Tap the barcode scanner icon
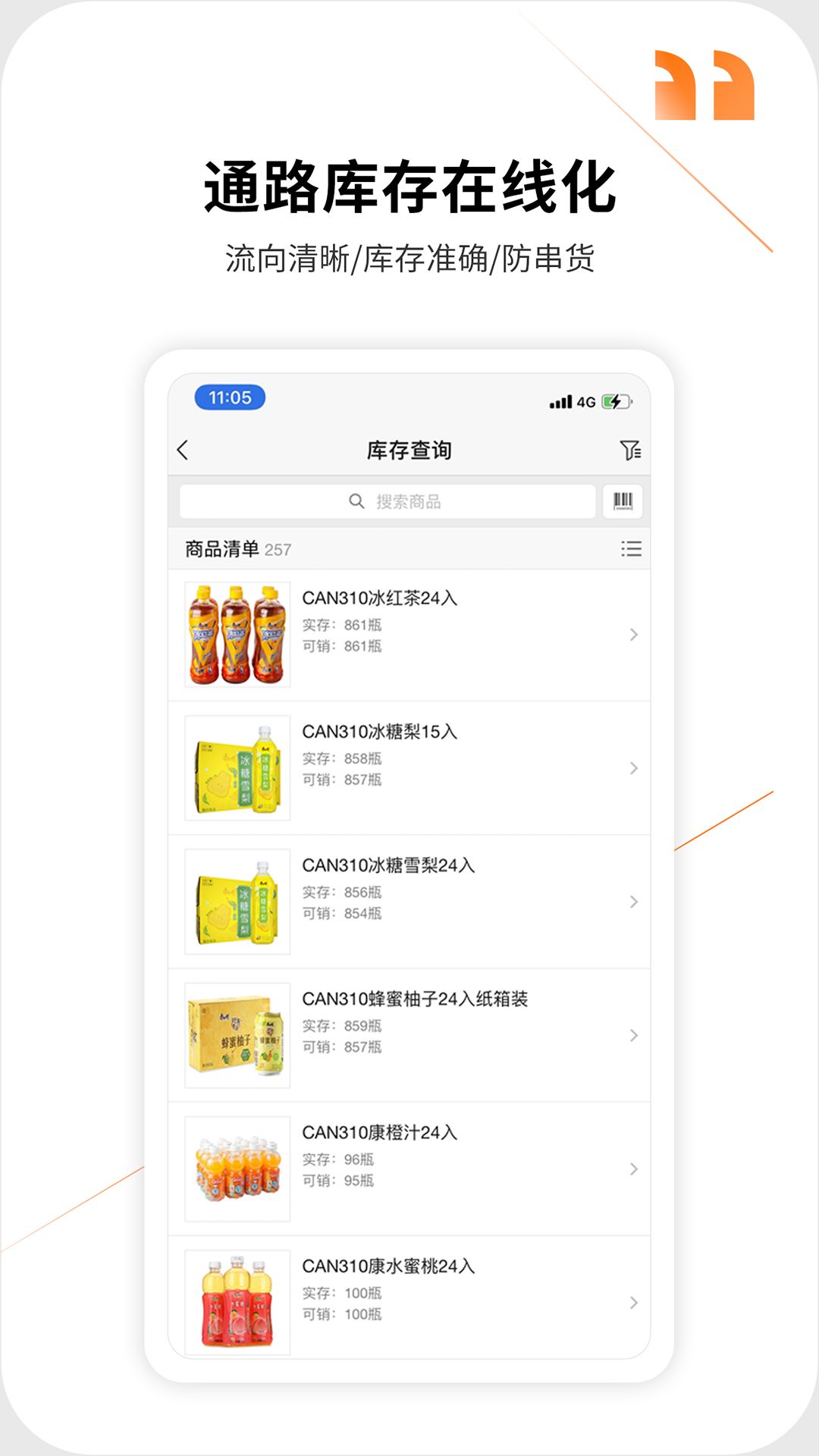The height and width of the screenshot is (1456, 819). click(x=622, y=500)
